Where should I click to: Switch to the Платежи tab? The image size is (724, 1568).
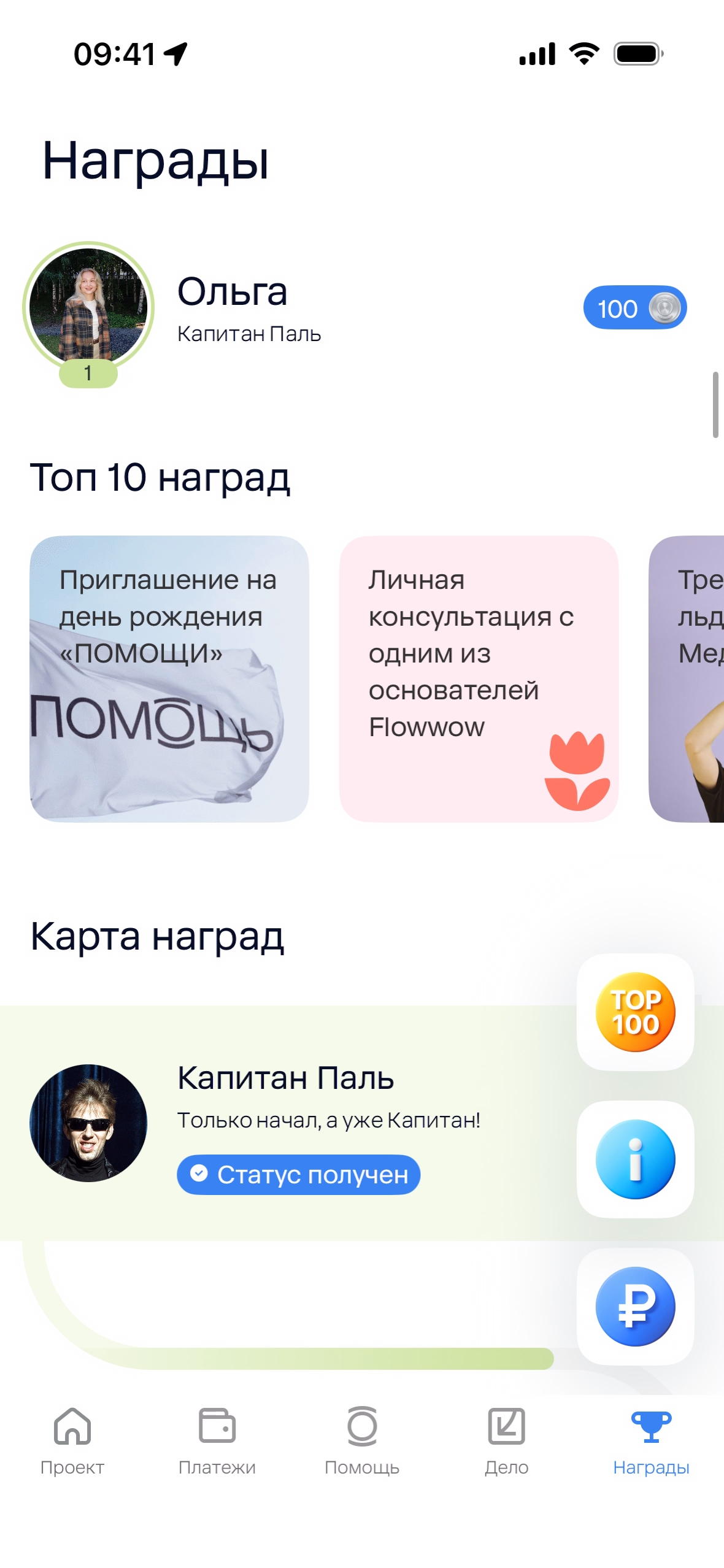pos(217,1439)
